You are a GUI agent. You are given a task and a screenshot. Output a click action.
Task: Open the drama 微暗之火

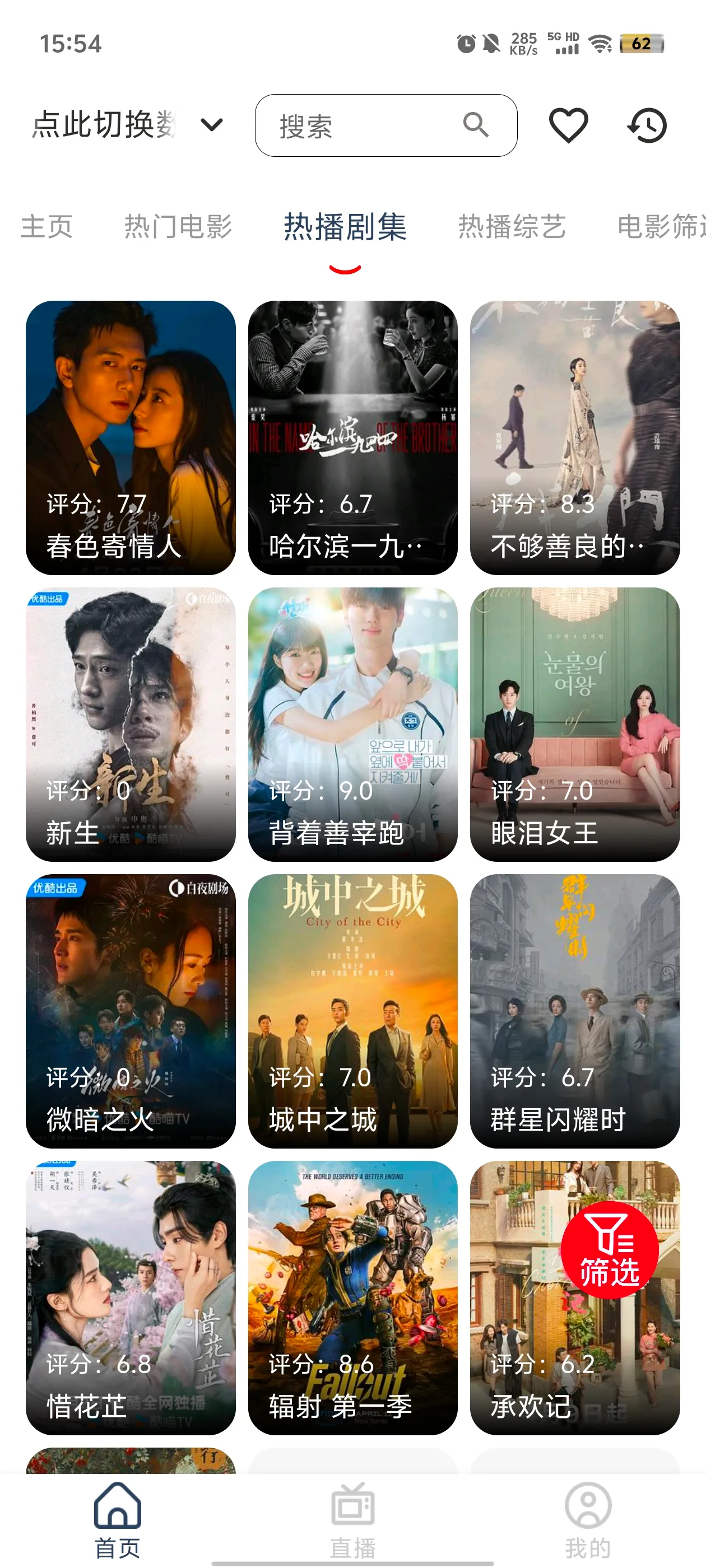(x=131, y=1010)
